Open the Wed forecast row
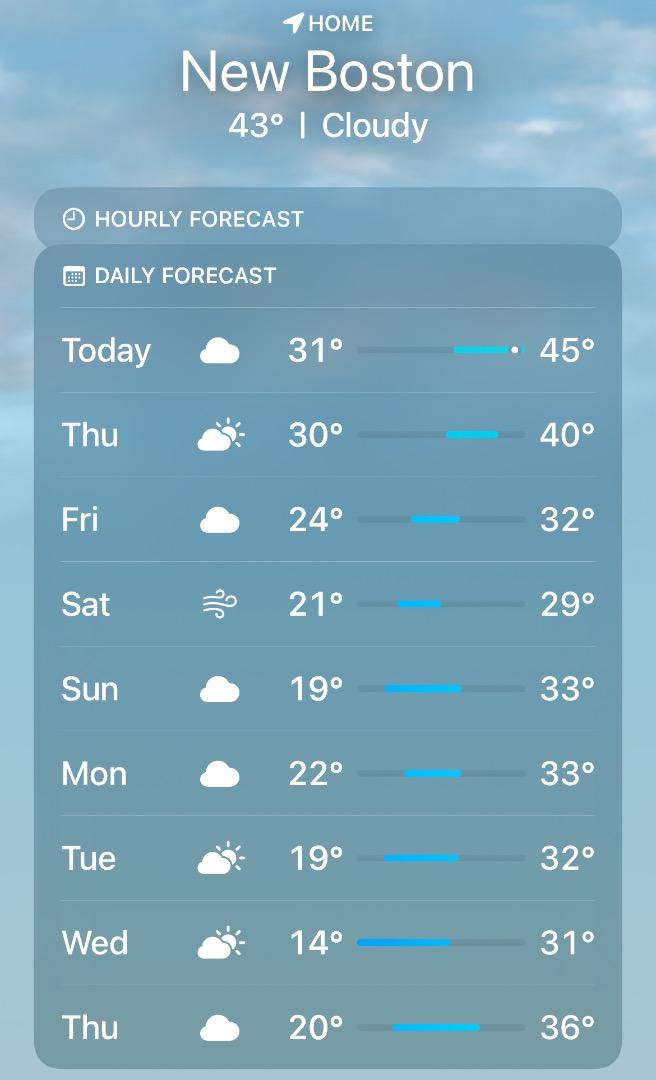Viewport: 656px width, 1080px height. 328,942
